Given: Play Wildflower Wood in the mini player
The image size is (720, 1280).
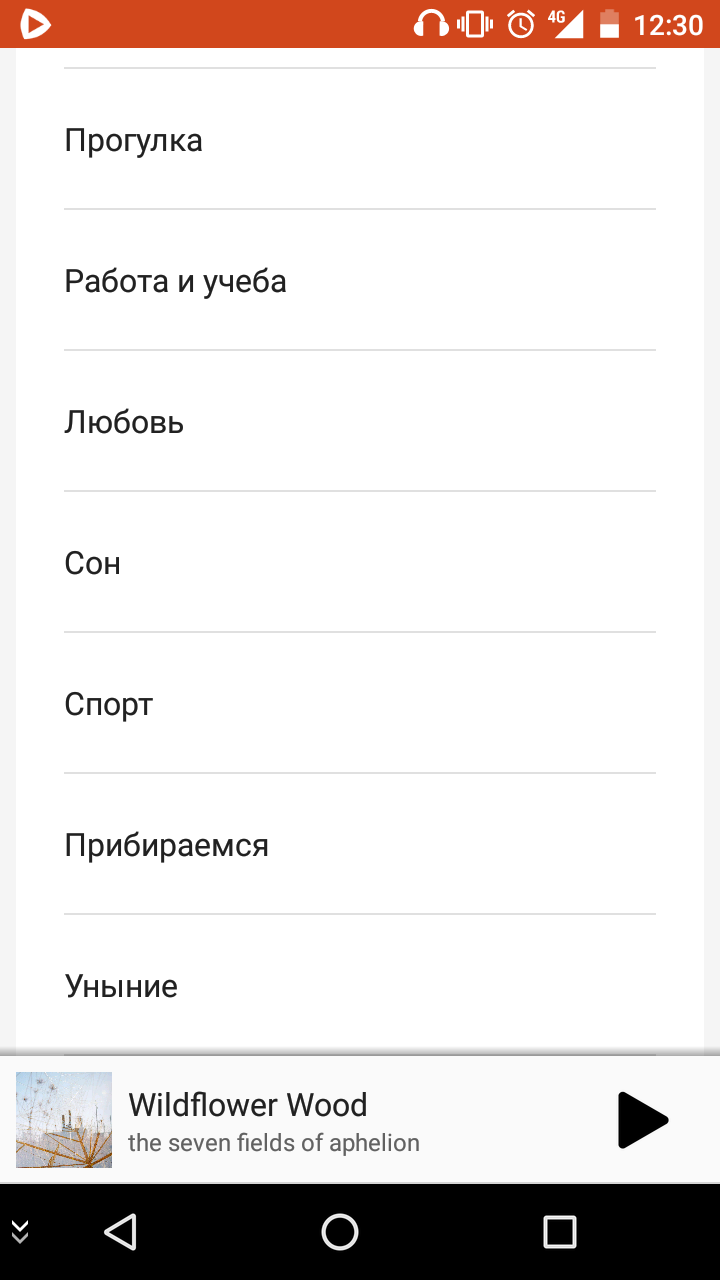Looking at the screenshot, I should [x=642, y=1120].
